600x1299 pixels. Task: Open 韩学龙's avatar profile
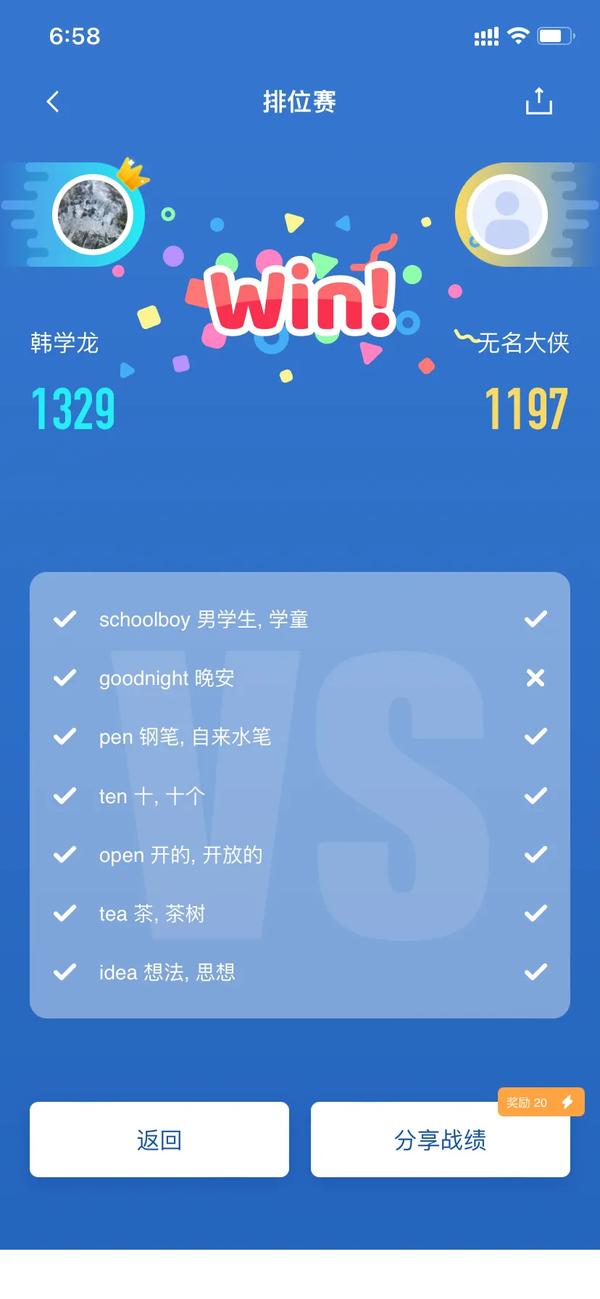click(x=93, y=214)
